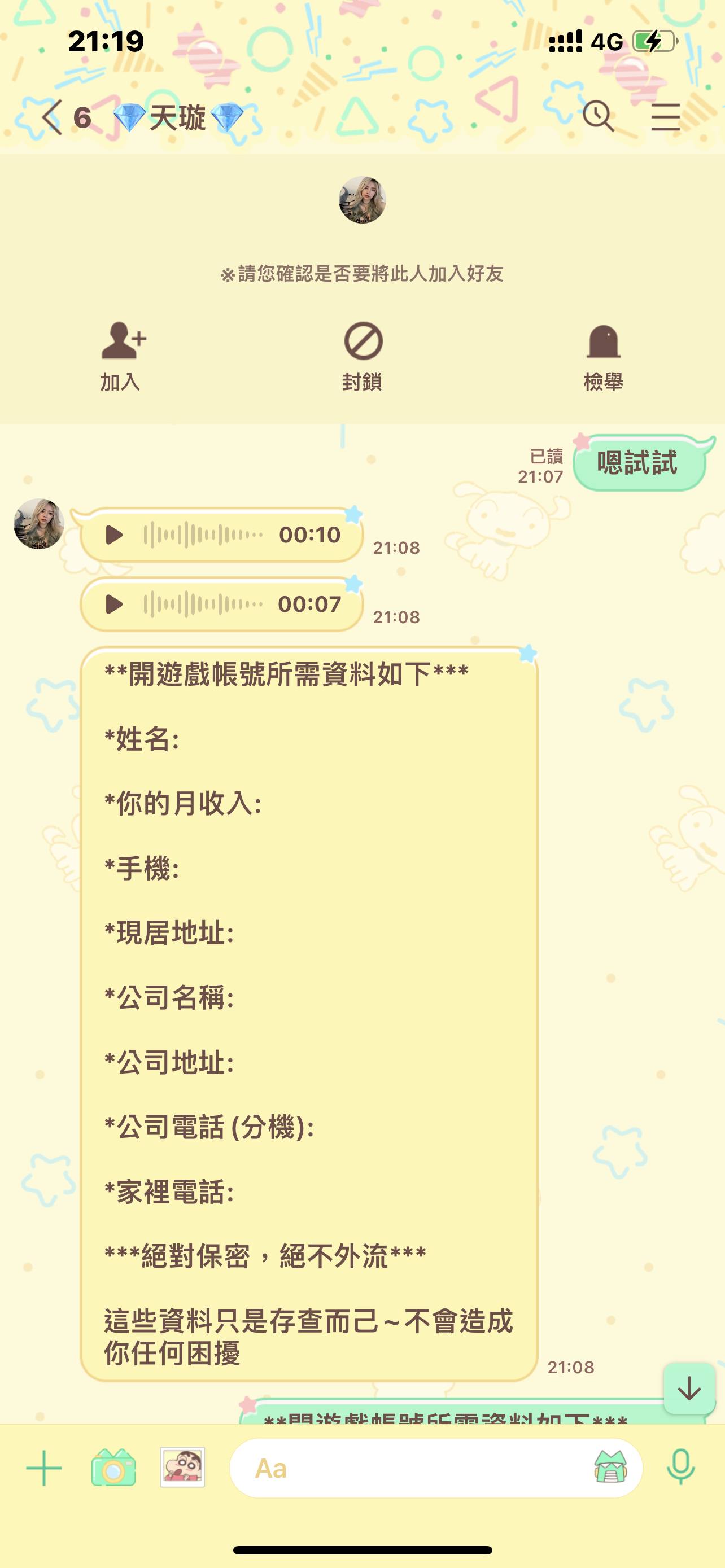The width and height of the screenshot is (725, 1568).
Task: View the profile photo at the top of the chat
Action: coord(362,200)
